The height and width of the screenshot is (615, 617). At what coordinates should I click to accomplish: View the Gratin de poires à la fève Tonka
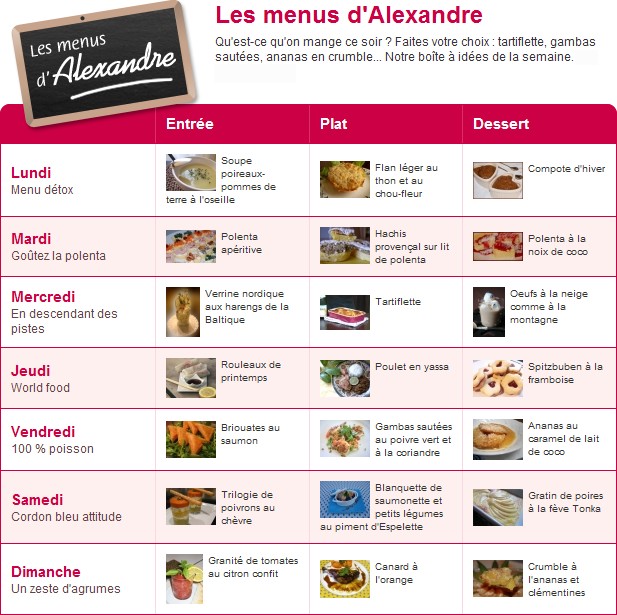tap(566, 503)
